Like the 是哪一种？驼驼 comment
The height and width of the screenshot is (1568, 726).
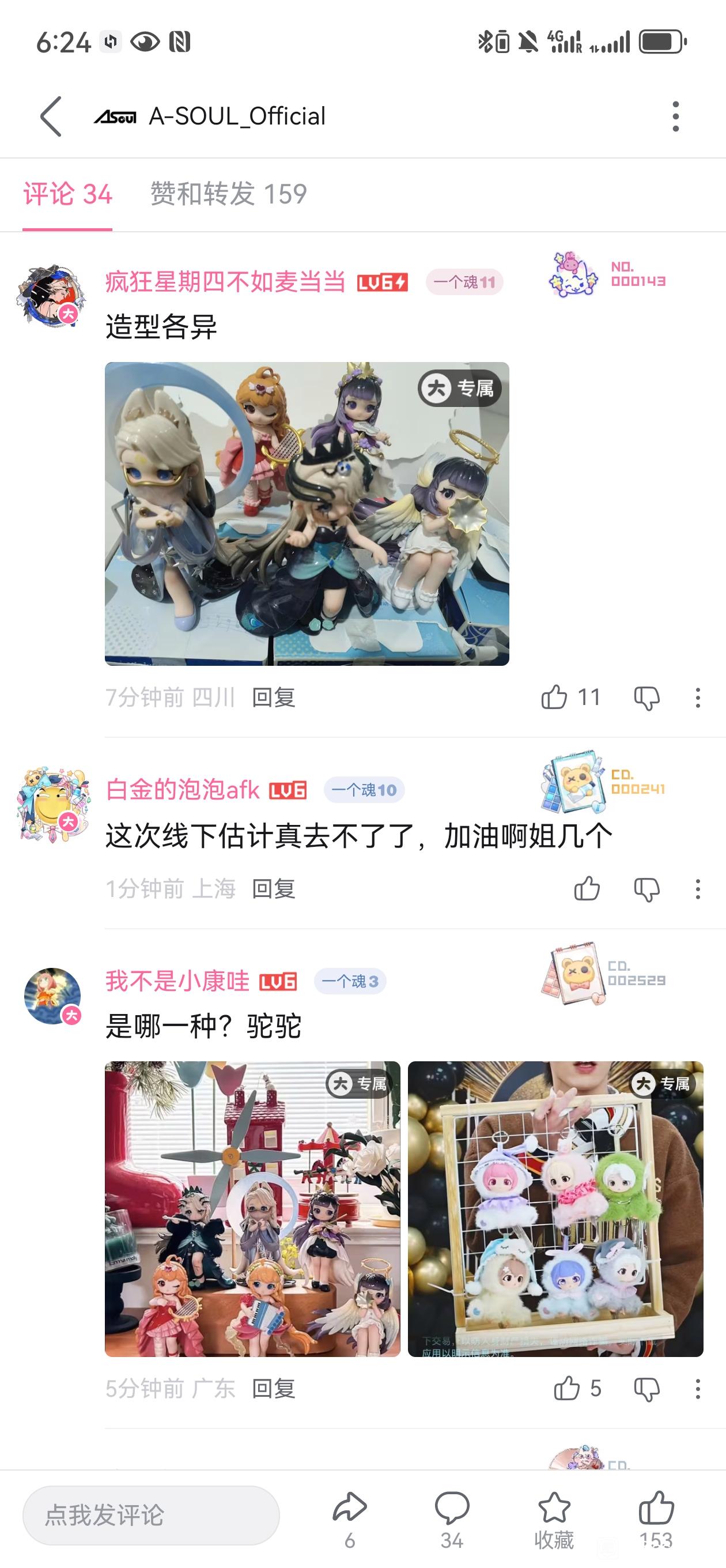(567, 1389)
